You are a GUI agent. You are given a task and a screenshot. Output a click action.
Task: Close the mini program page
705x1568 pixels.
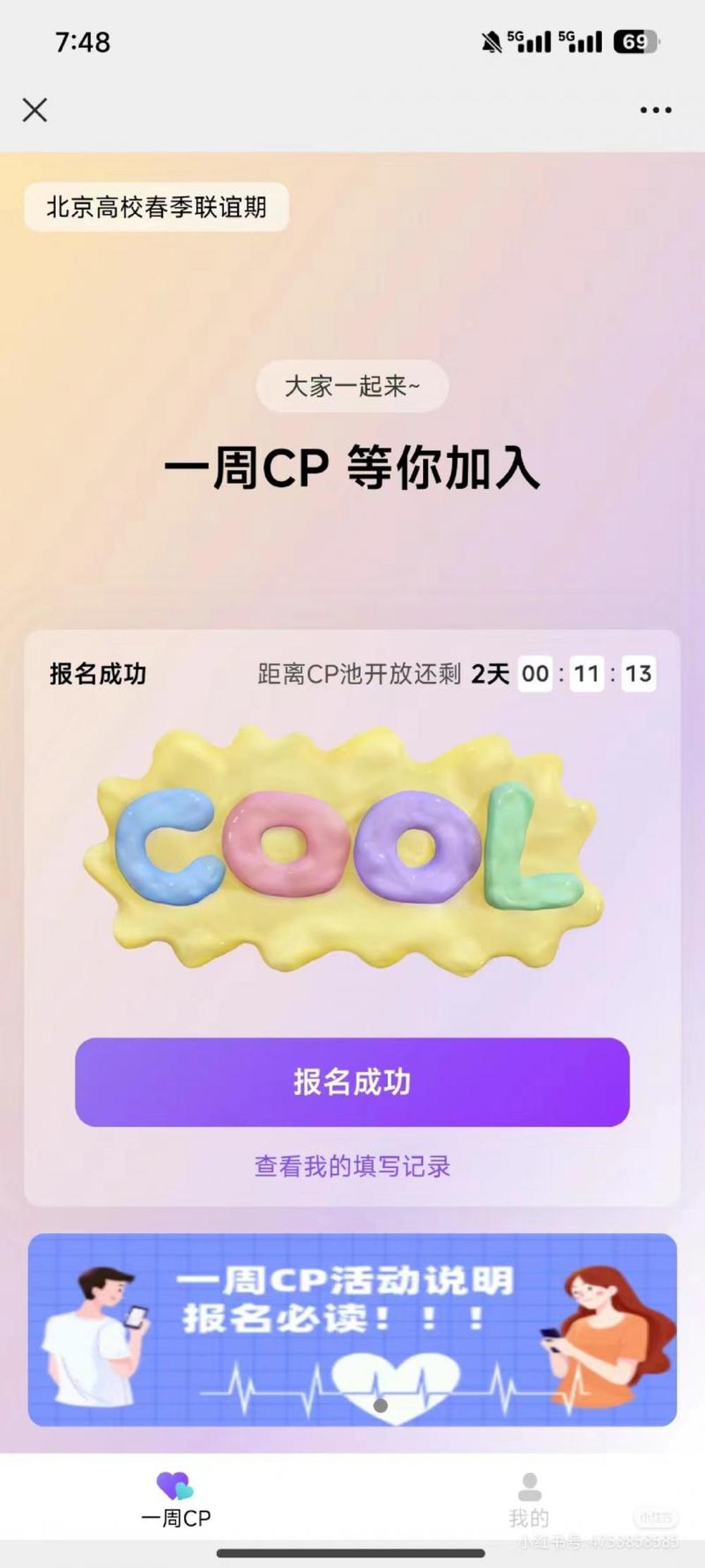[35, 110]
